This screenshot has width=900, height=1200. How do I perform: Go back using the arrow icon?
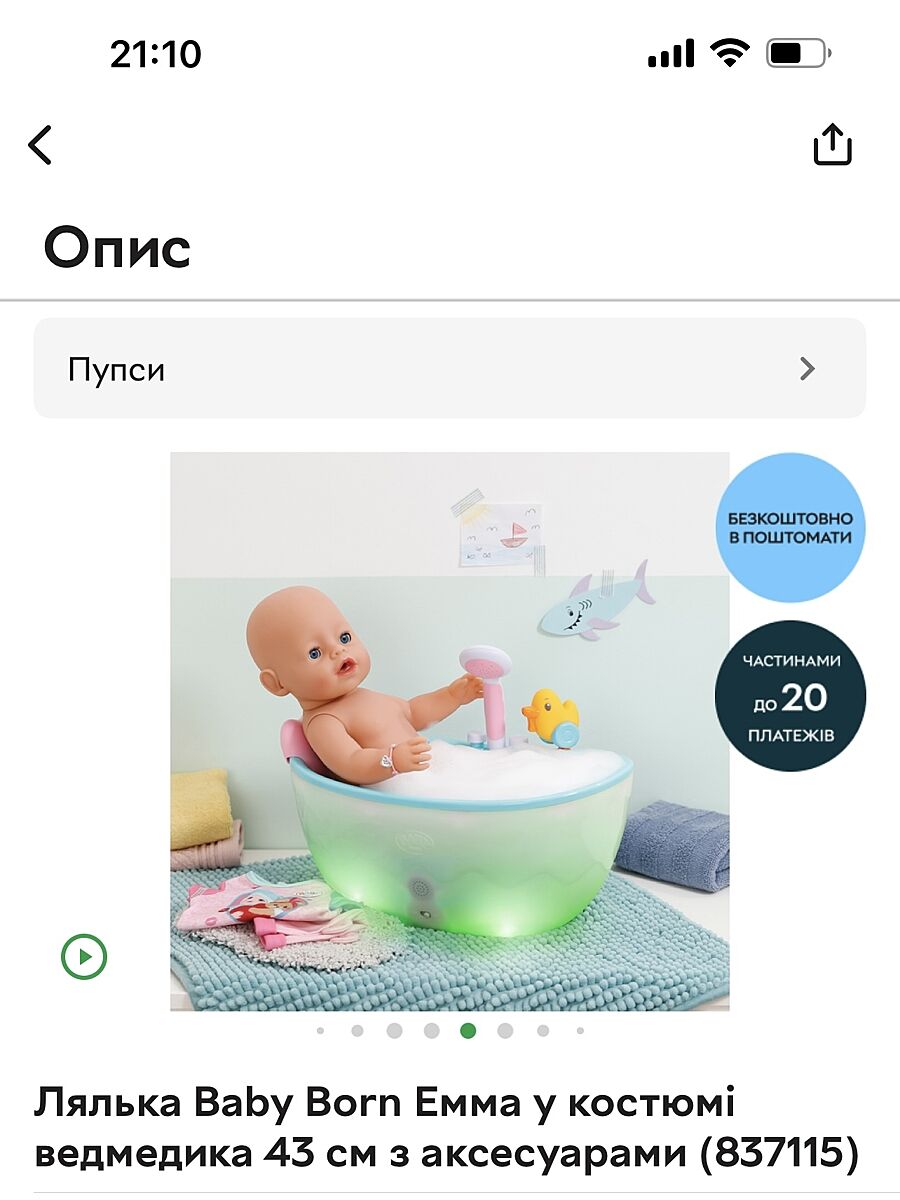[x=40, y=145]
